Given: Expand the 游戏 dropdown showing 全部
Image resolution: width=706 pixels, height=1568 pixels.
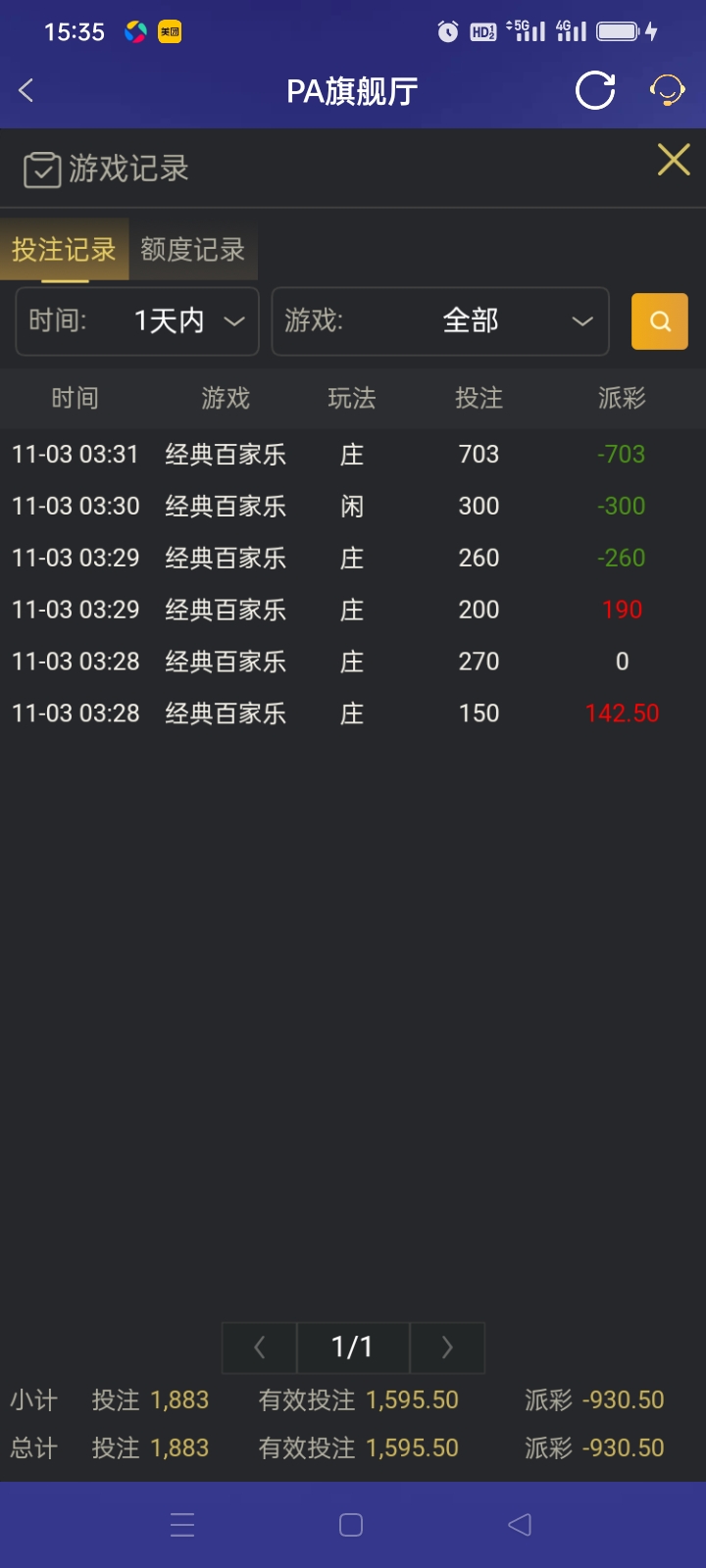Looking at the screenshot, I should [439, 321].
